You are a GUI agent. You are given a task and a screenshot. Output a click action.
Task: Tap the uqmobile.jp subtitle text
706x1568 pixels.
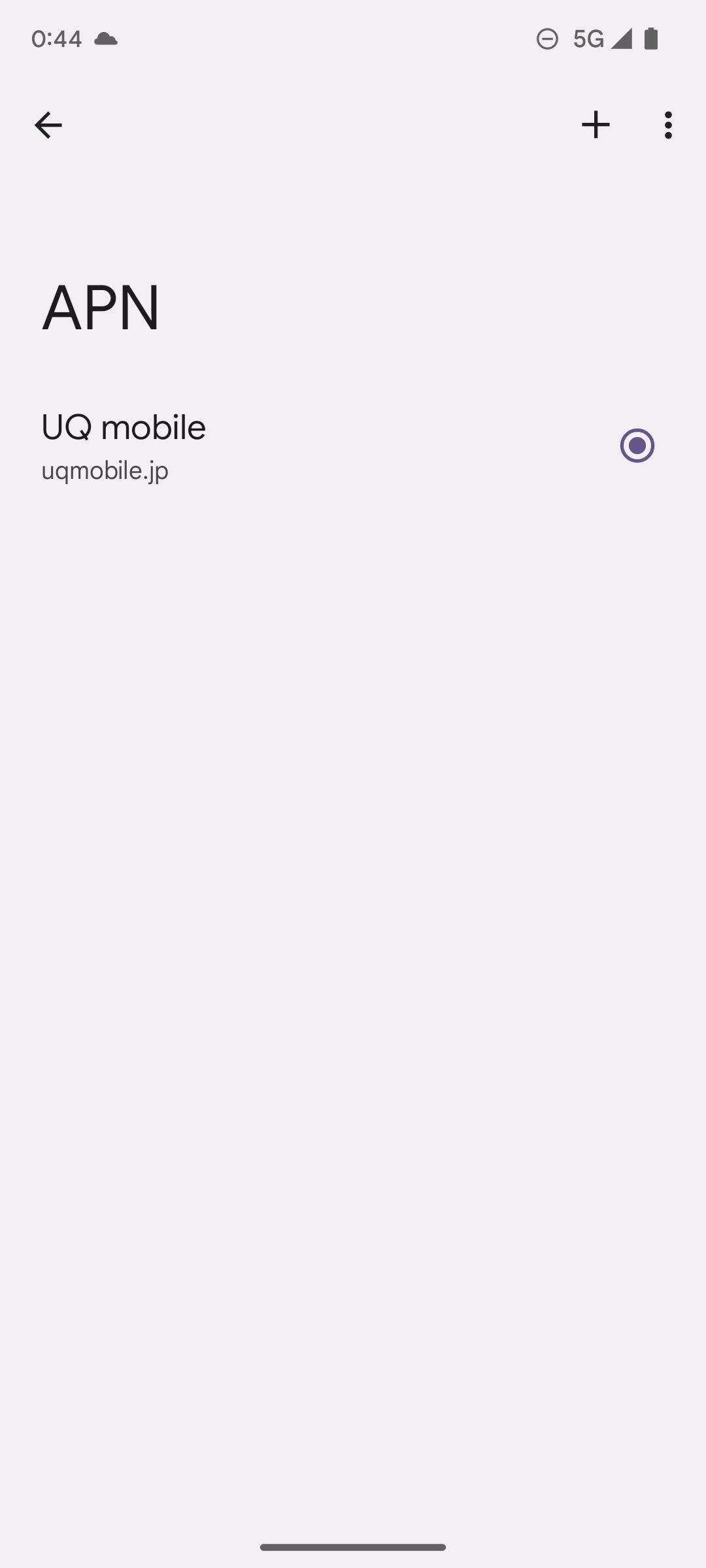(104, 470)
